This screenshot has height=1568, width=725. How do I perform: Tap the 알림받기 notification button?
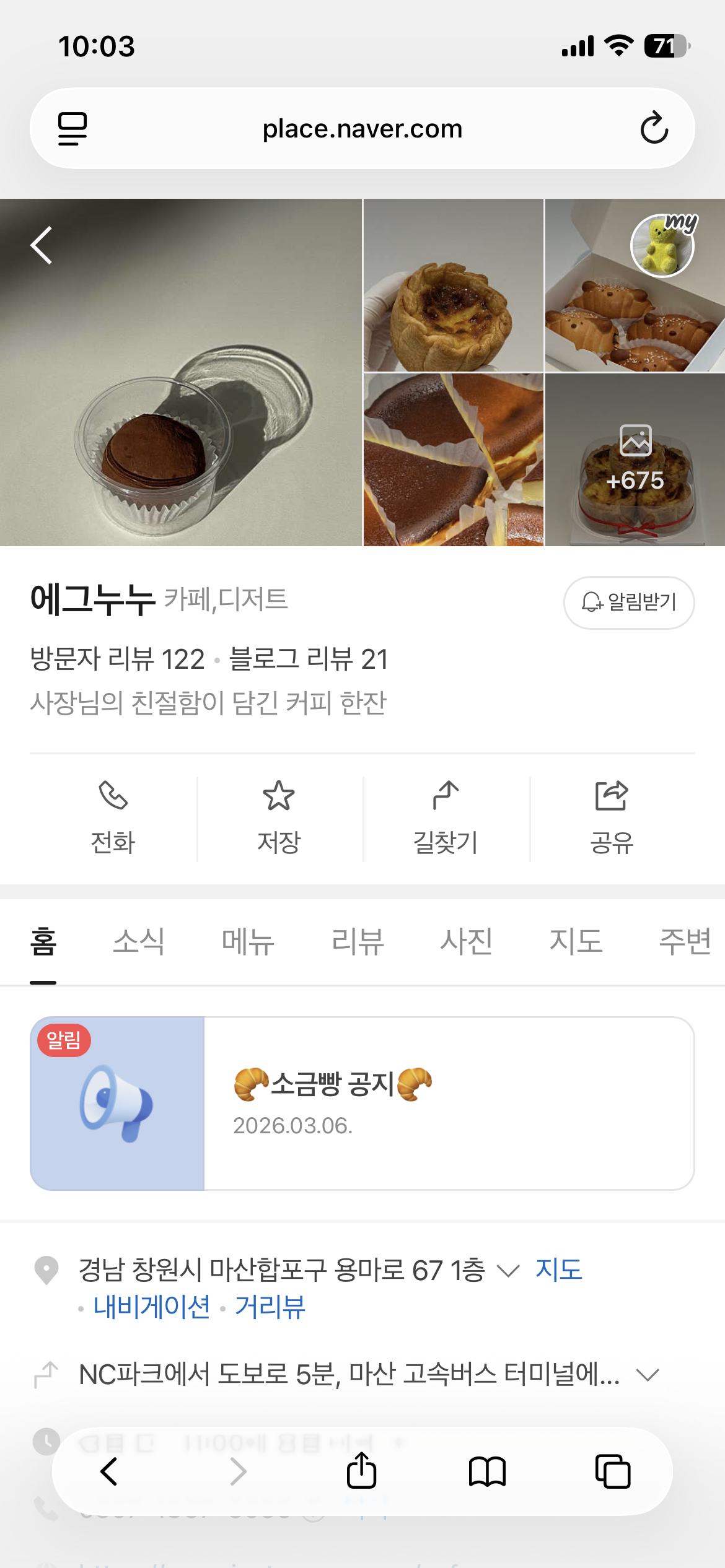[x=628, y=602]
